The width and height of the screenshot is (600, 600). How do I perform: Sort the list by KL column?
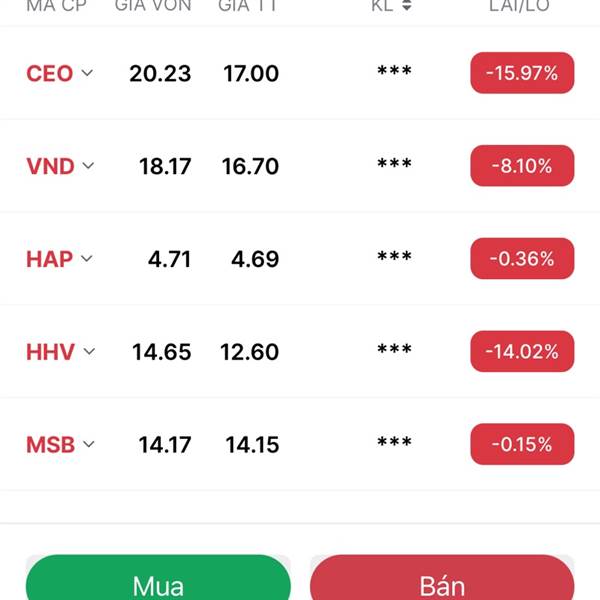pos(391,6)
